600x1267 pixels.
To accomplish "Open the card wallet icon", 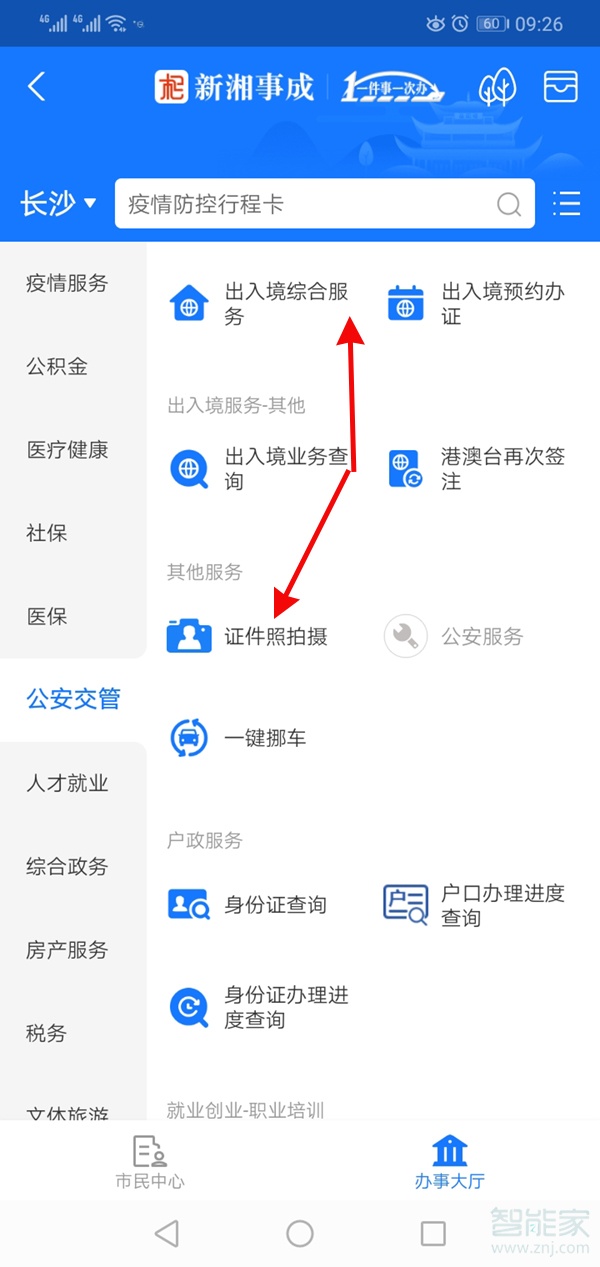I will pos(561,87).
